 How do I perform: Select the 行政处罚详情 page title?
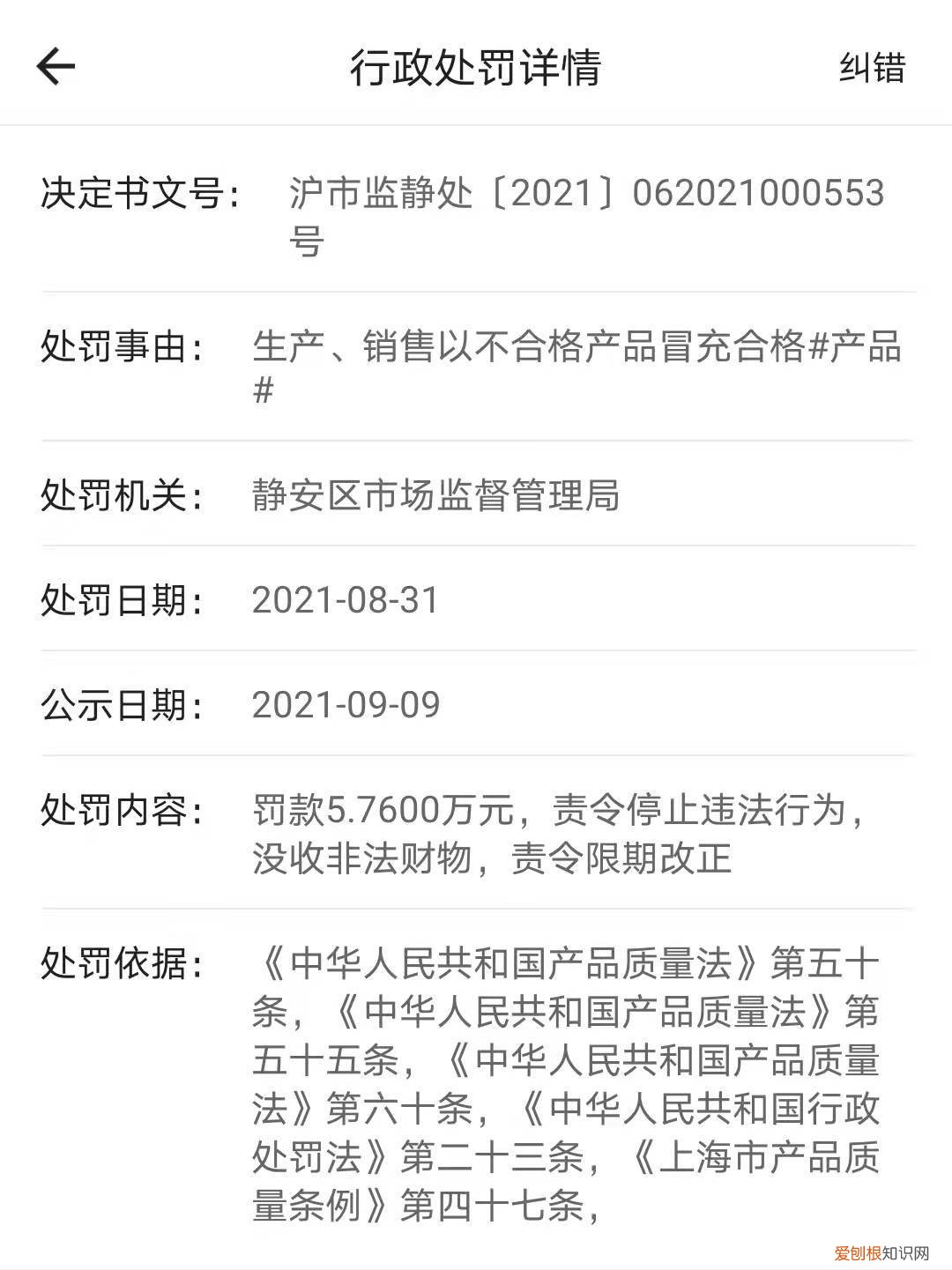point(476,69)
